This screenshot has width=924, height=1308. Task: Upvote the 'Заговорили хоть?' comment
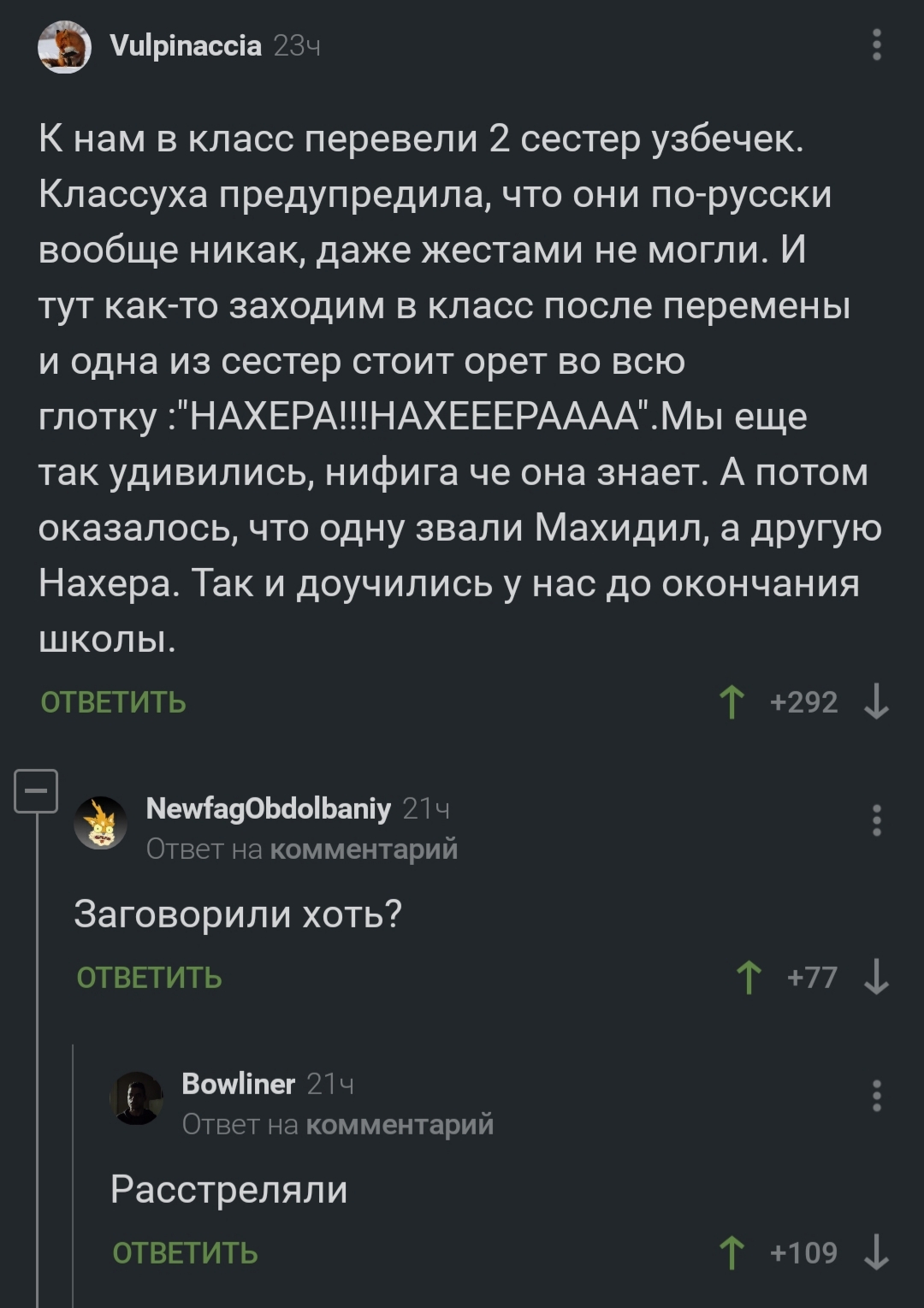pos(749,977)
